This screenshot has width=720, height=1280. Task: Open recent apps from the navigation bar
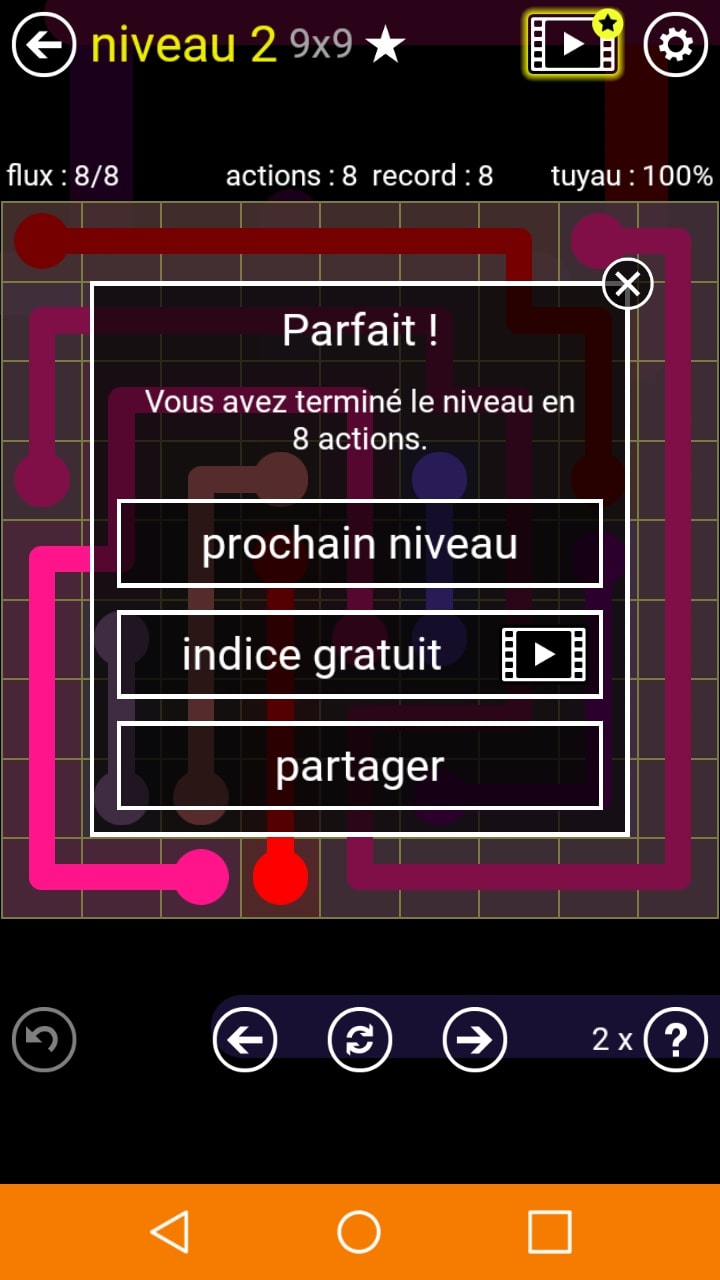(x=549, y=1232)
